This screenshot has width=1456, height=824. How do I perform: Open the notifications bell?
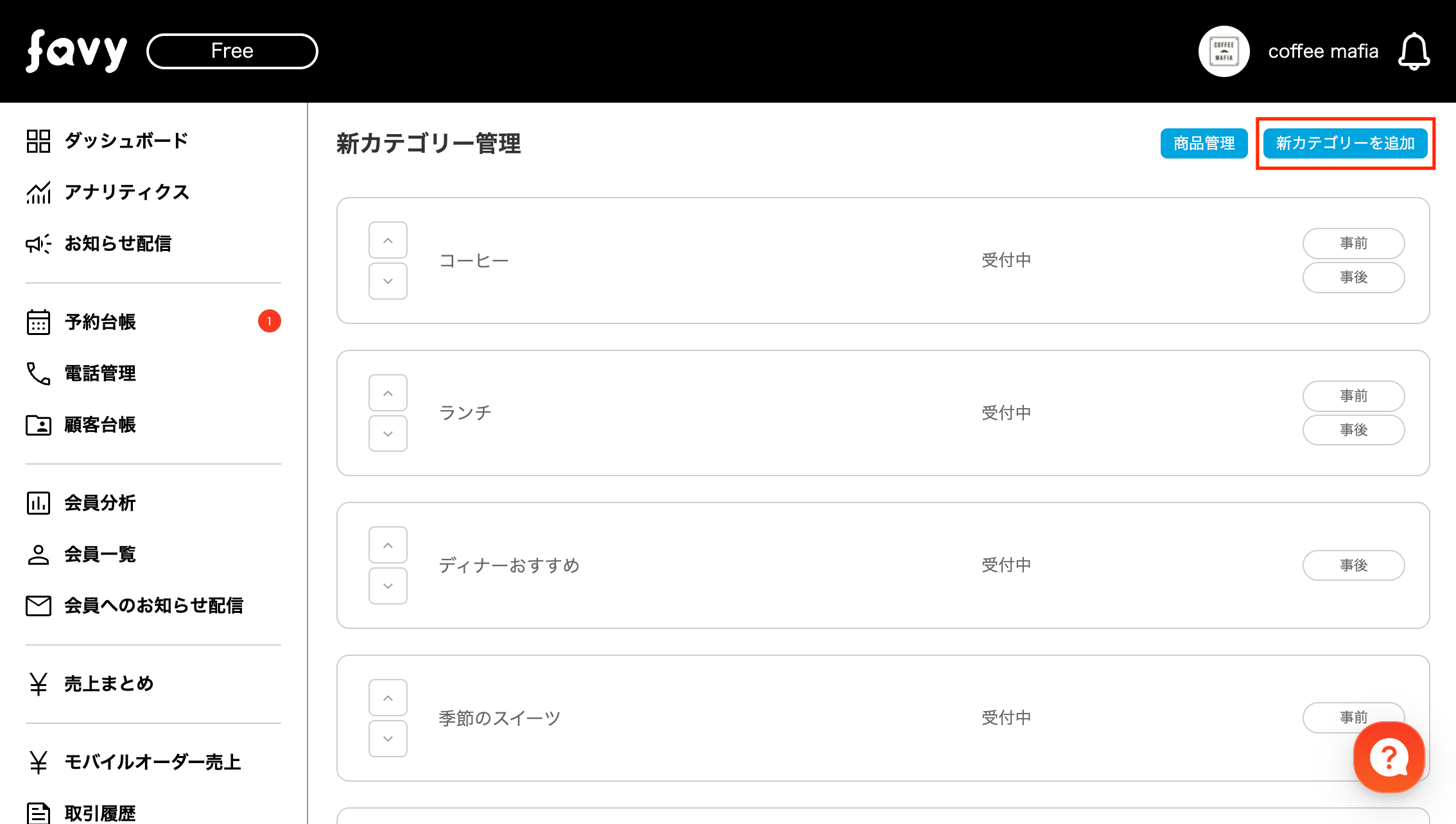point(1414,51)
